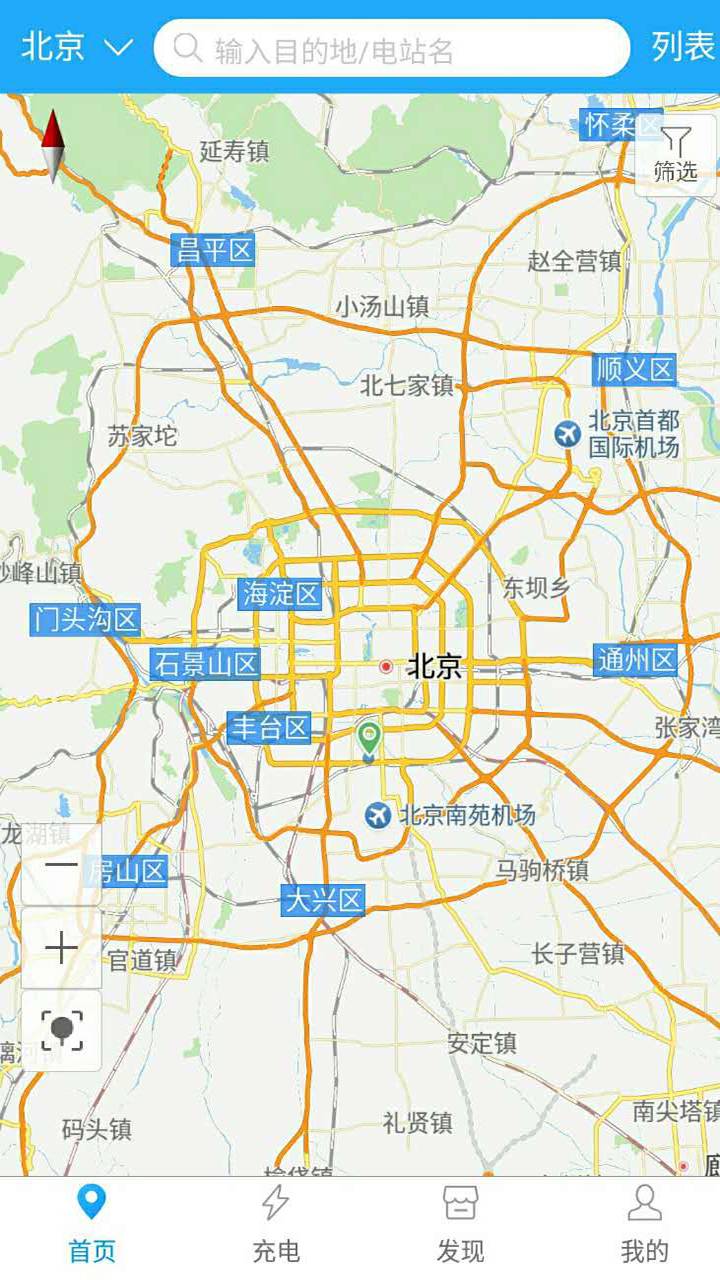Open the 筛选 filter options
Viewport: 720px width, 1280px height.
675,154
